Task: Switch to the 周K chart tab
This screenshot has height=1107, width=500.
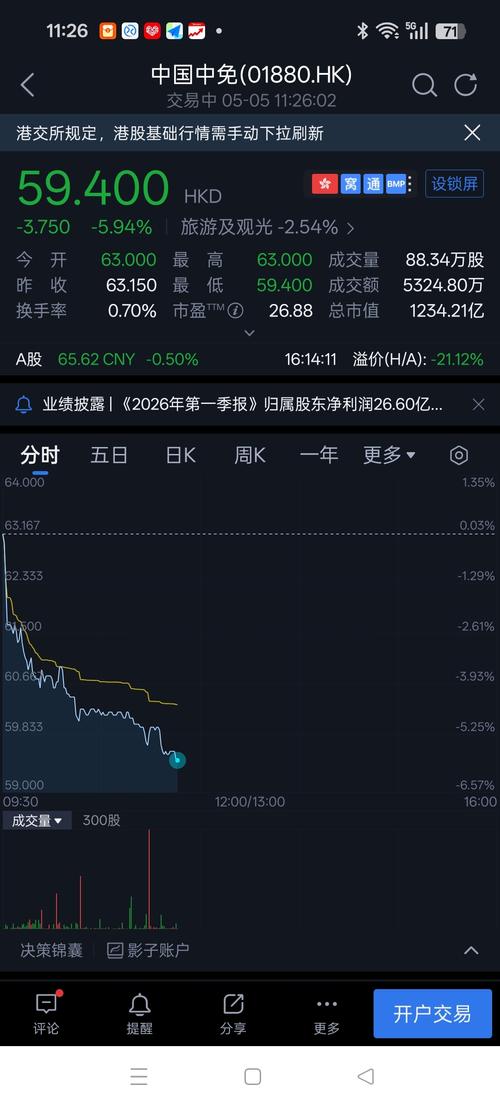Action: coord(249,455)
